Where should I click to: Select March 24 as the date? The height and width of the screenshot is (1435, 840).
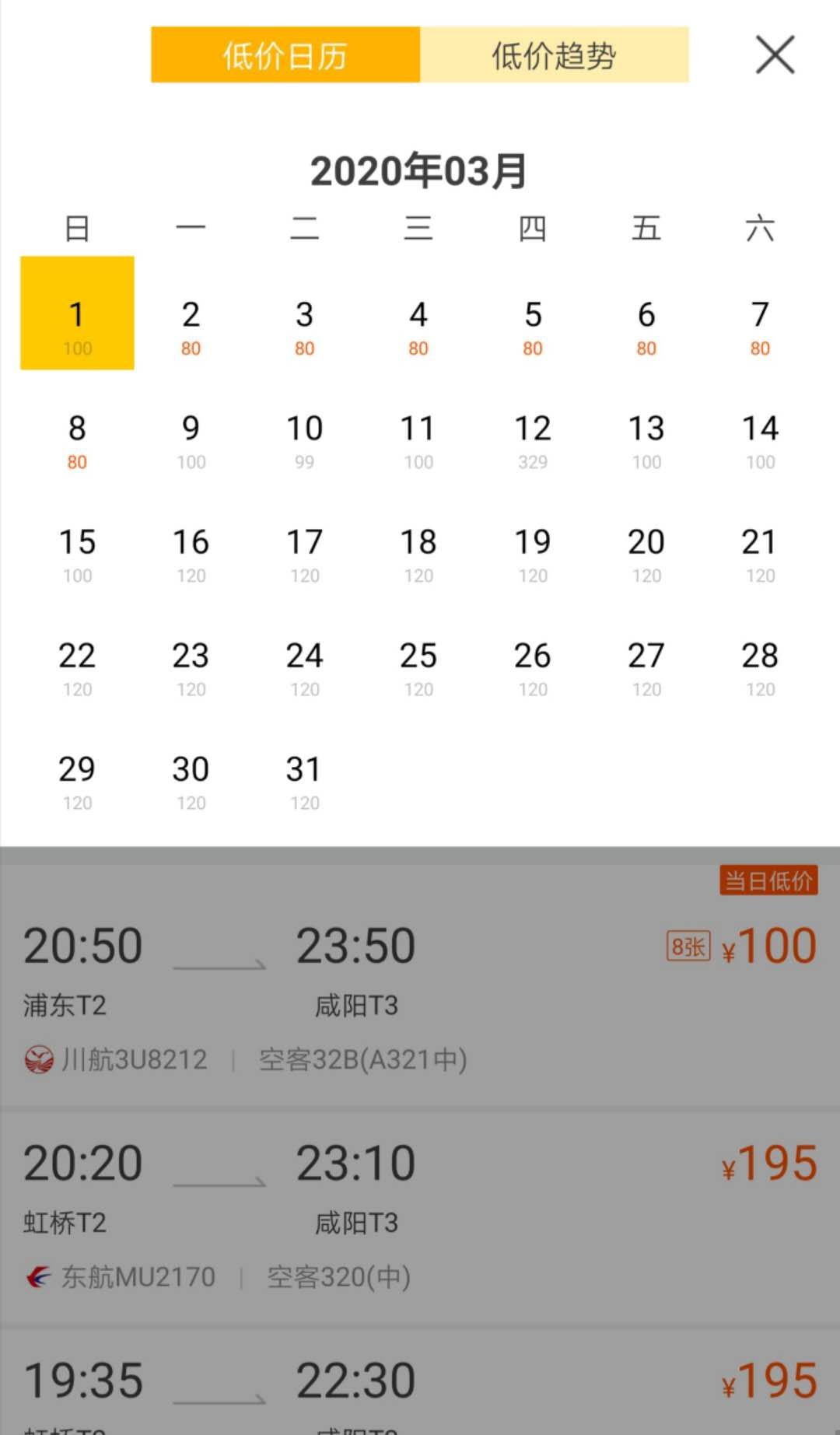click(304, 667)
